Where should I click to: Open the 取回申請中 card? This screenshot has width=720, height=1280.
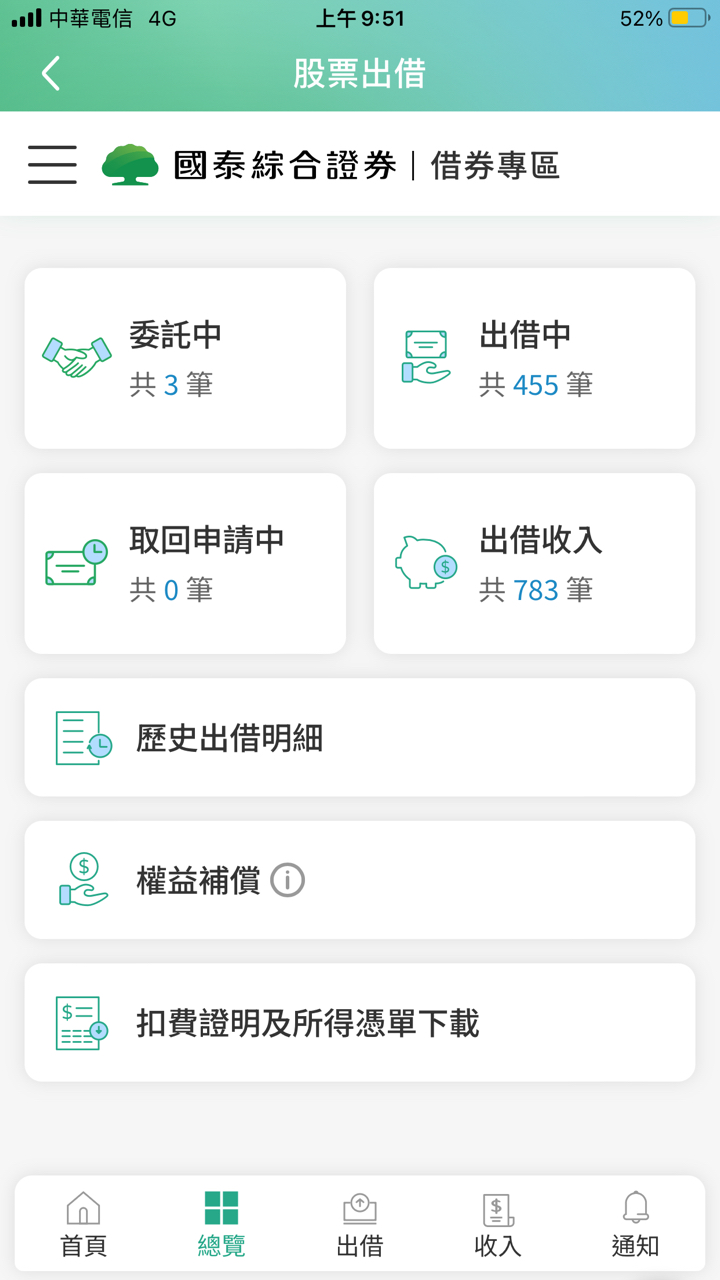(x=185, y=563)
